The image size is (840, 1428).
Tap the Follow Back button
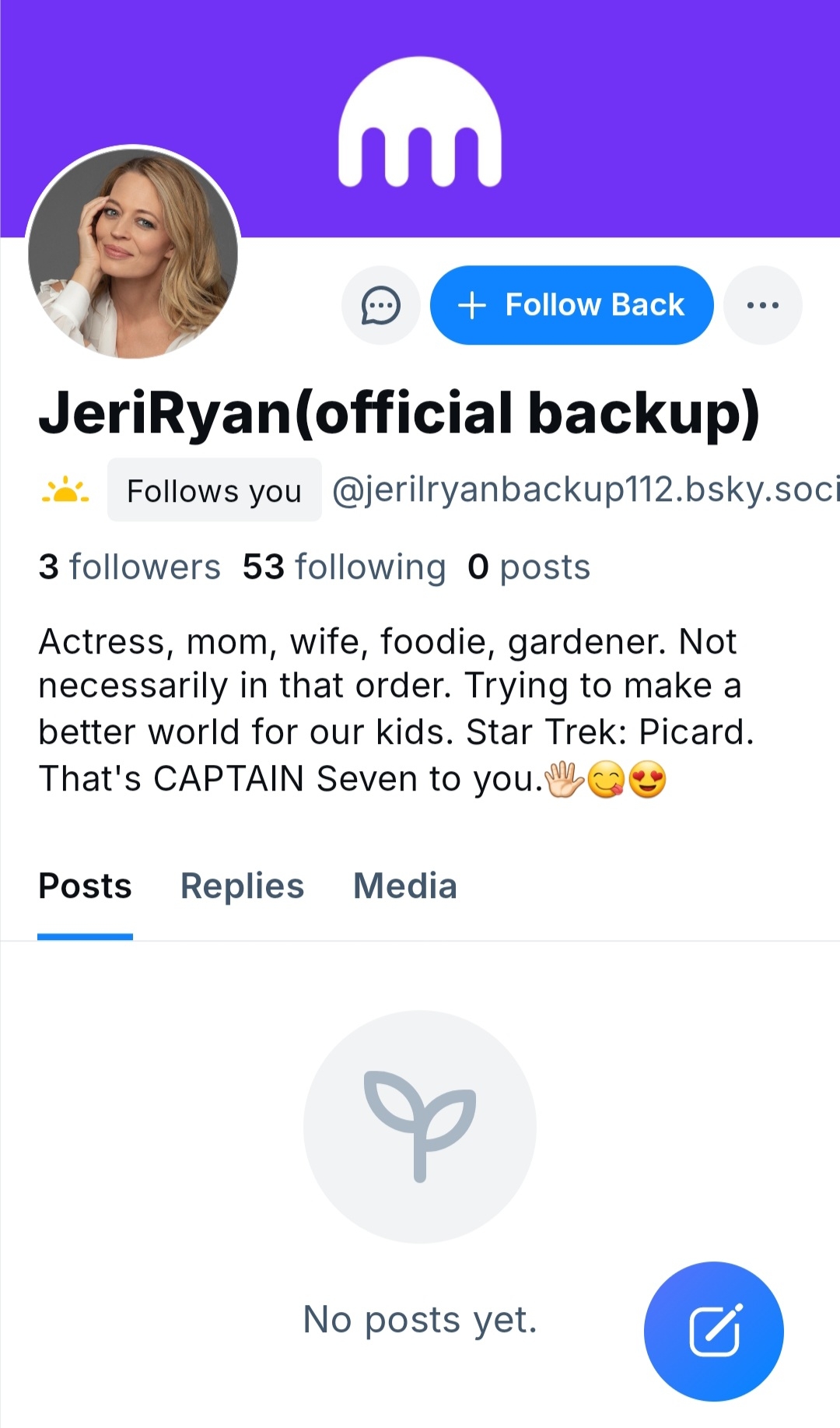[572, 305]
